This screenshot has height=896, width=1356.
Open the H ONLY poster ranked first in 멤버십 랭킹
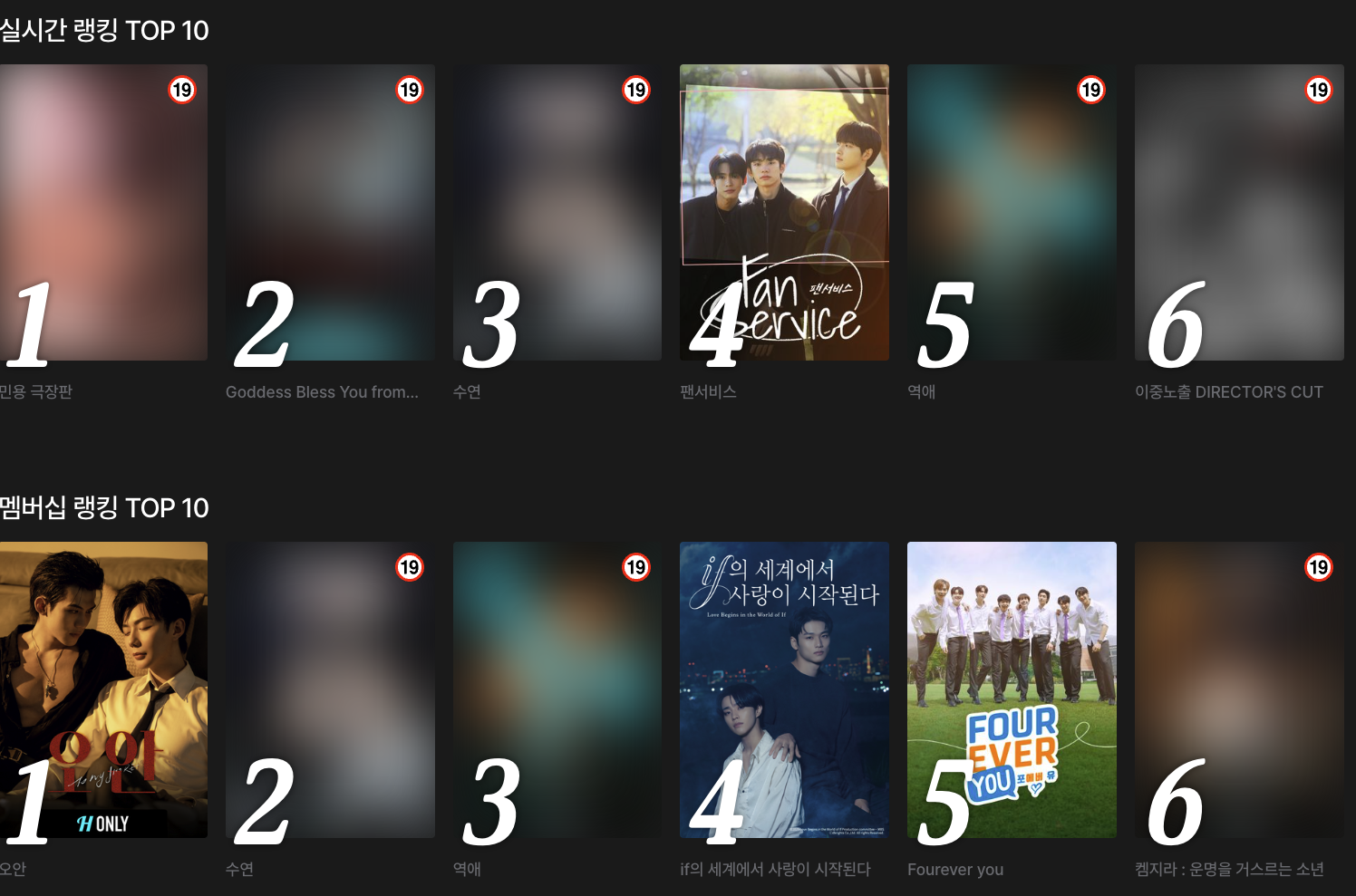coord(103,689)
